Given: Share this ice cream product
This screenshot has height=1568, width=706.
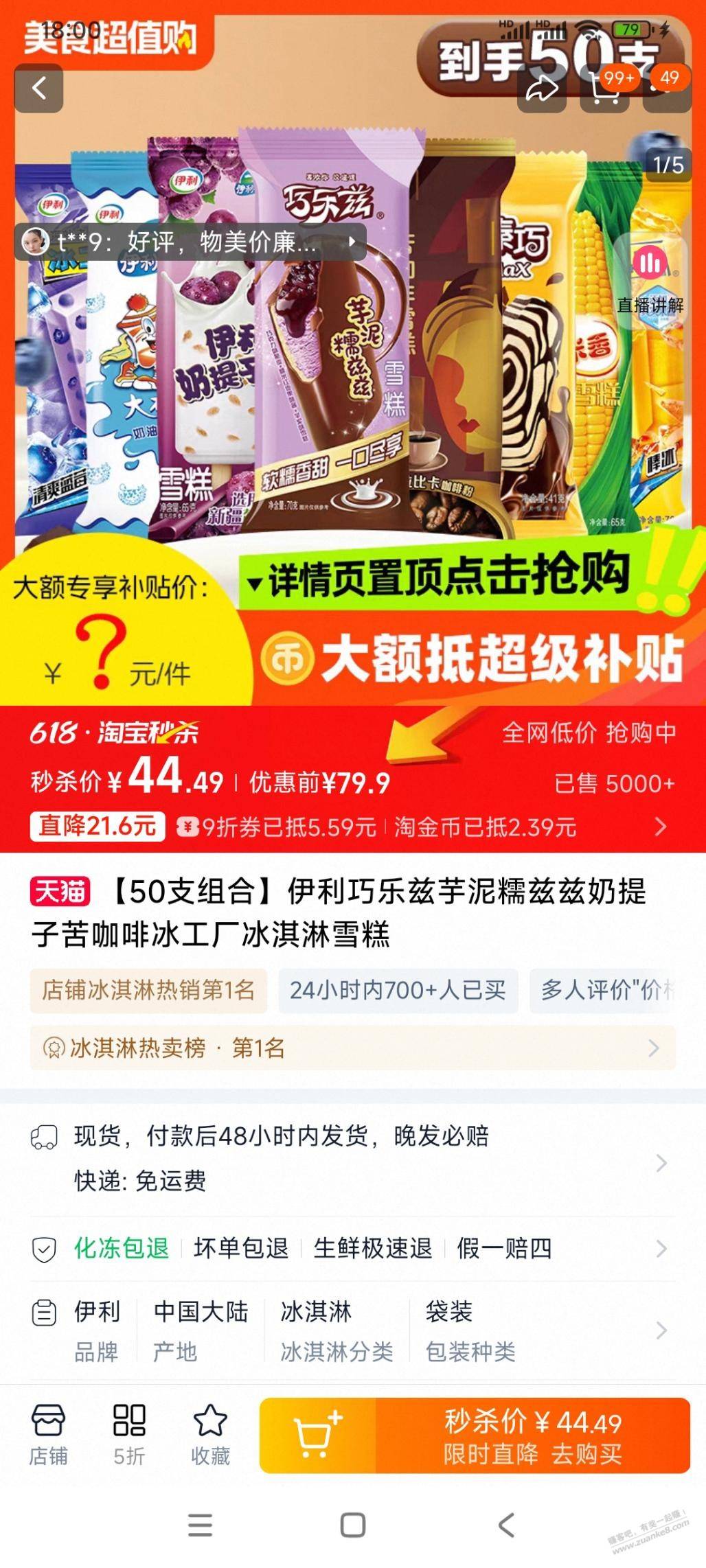Looking at the screenshot, I should tap(541, 89).
